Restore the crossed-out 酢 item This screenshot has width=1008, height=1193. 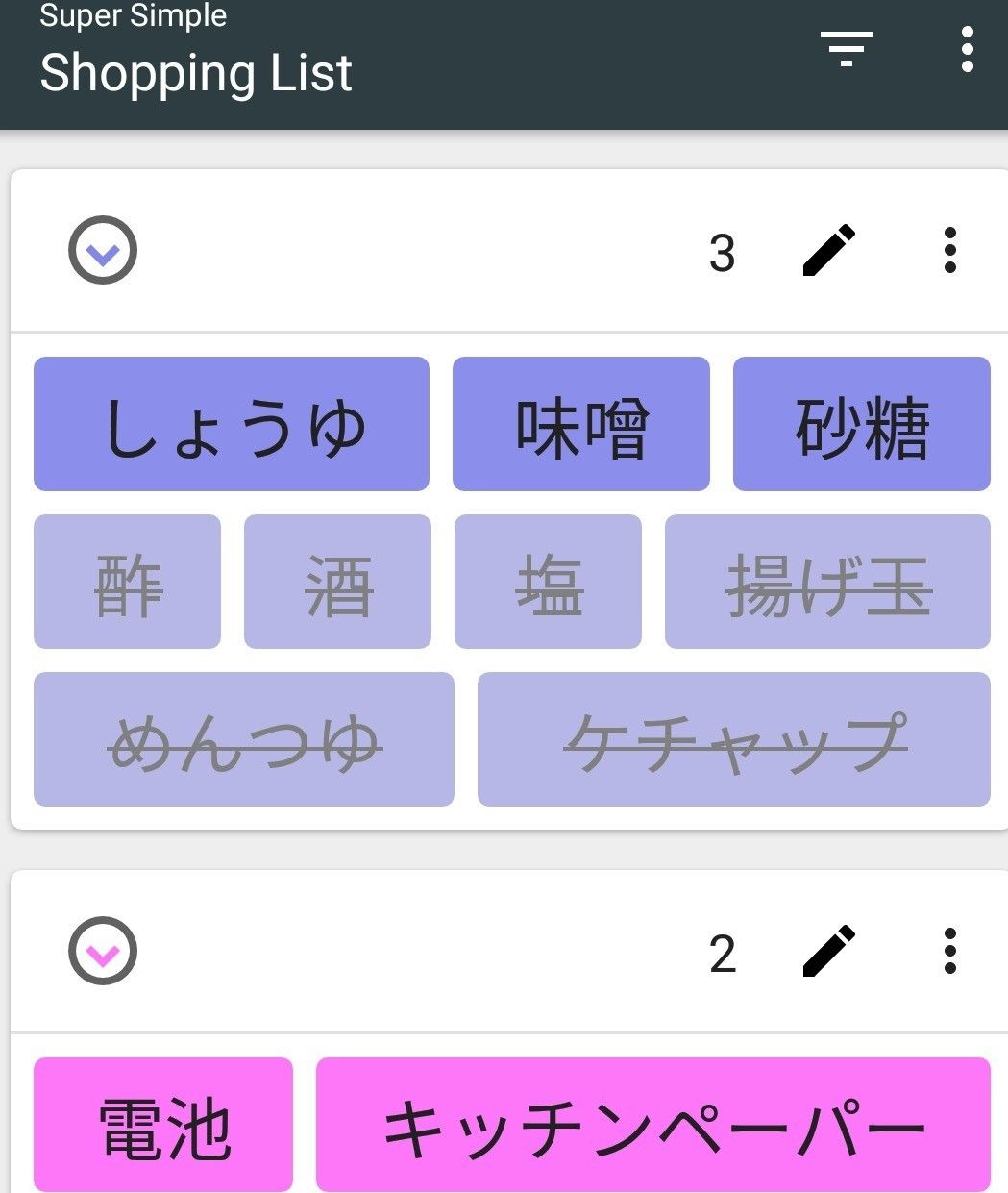click(128, 582)
